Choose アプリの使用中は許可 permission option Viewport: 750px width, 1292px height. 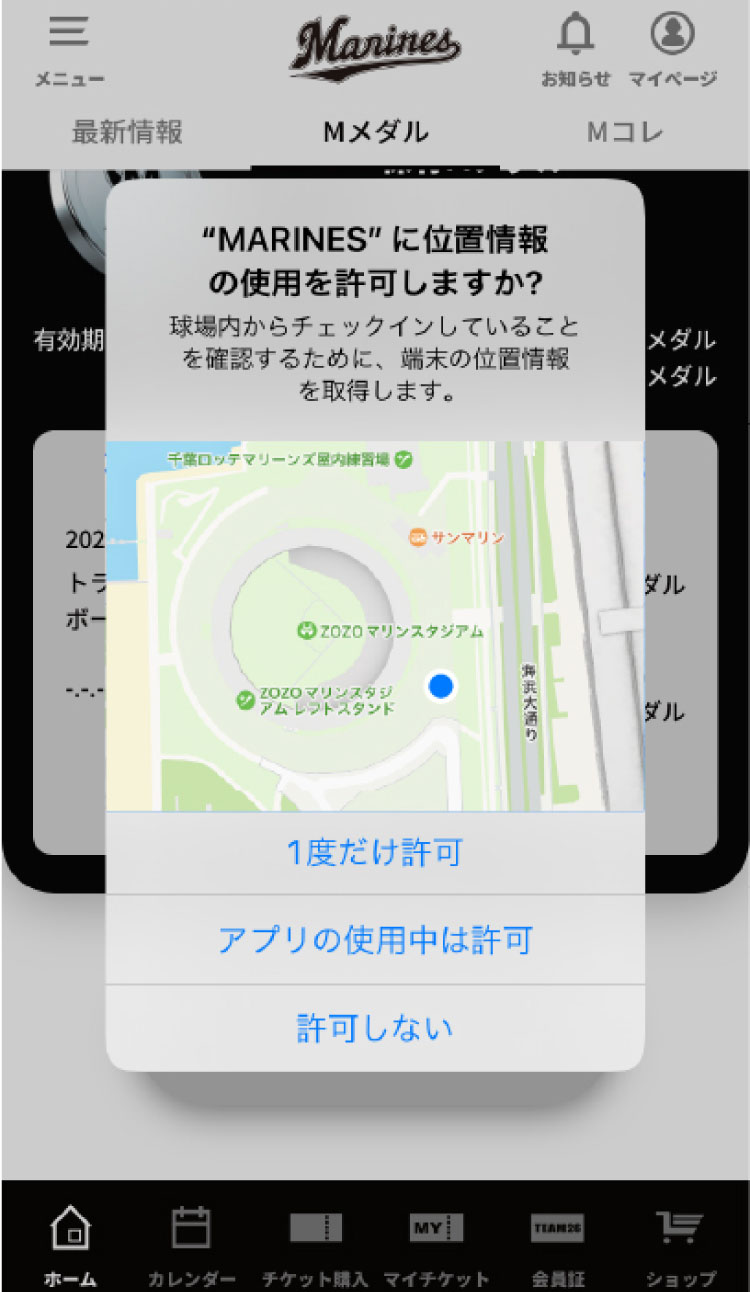click(375, 939)
